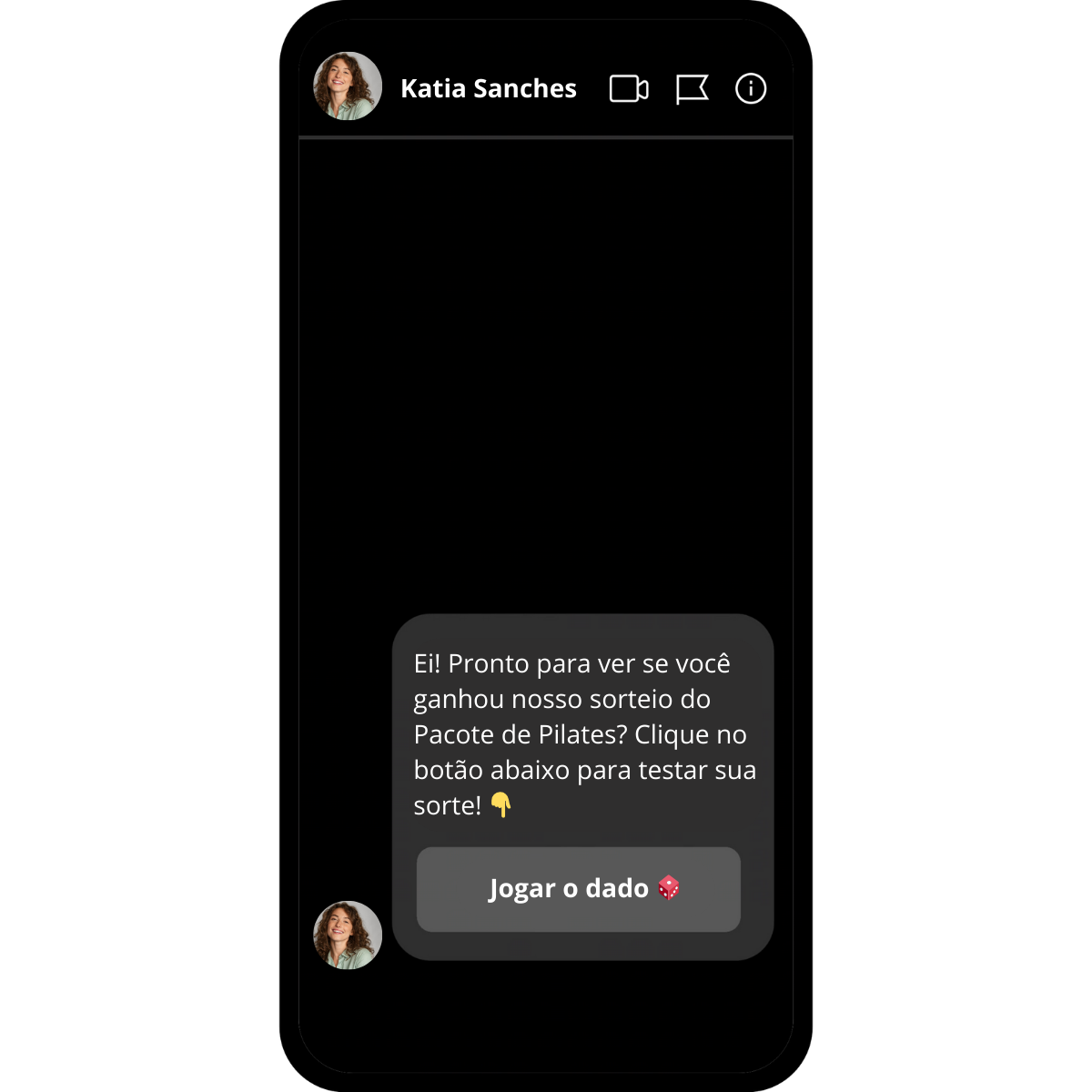
Task: Start a video call with Katia Sanches
Action: (629, 88)
